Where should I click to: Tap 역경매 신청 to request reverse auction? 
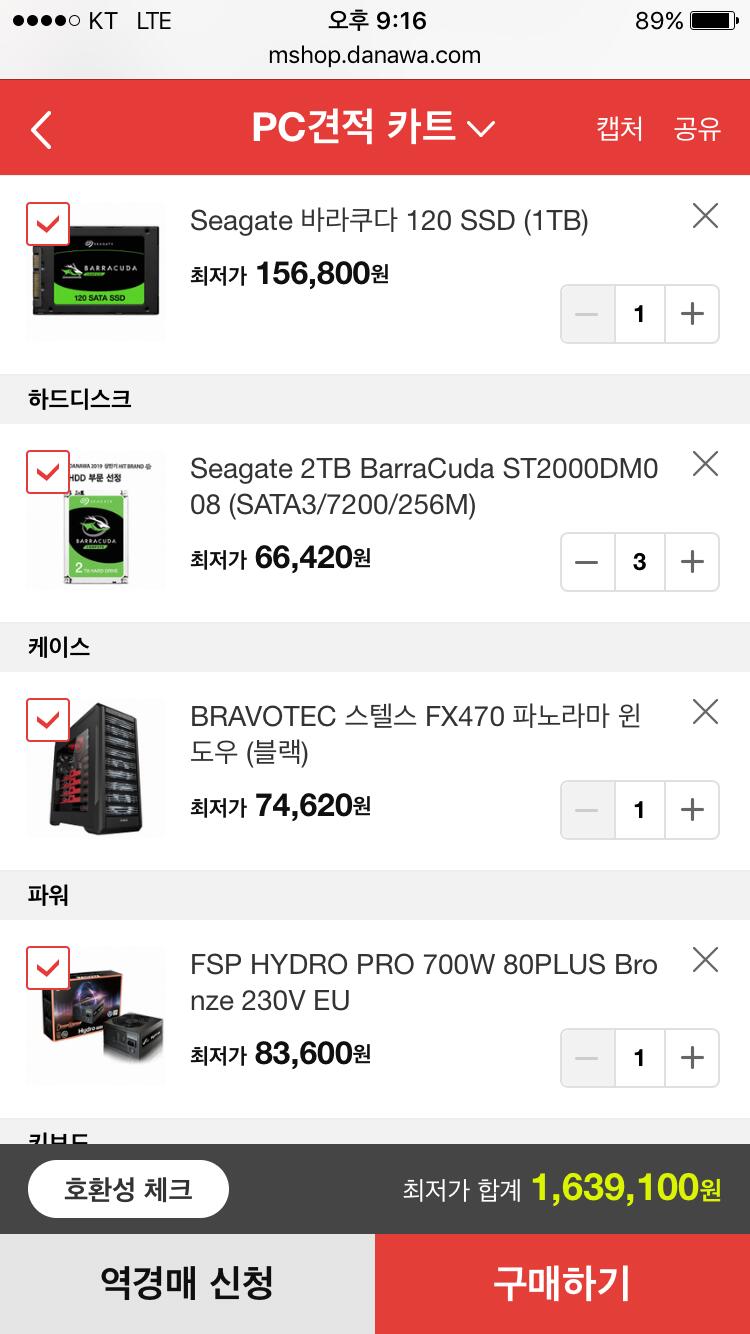(187, 1283)
